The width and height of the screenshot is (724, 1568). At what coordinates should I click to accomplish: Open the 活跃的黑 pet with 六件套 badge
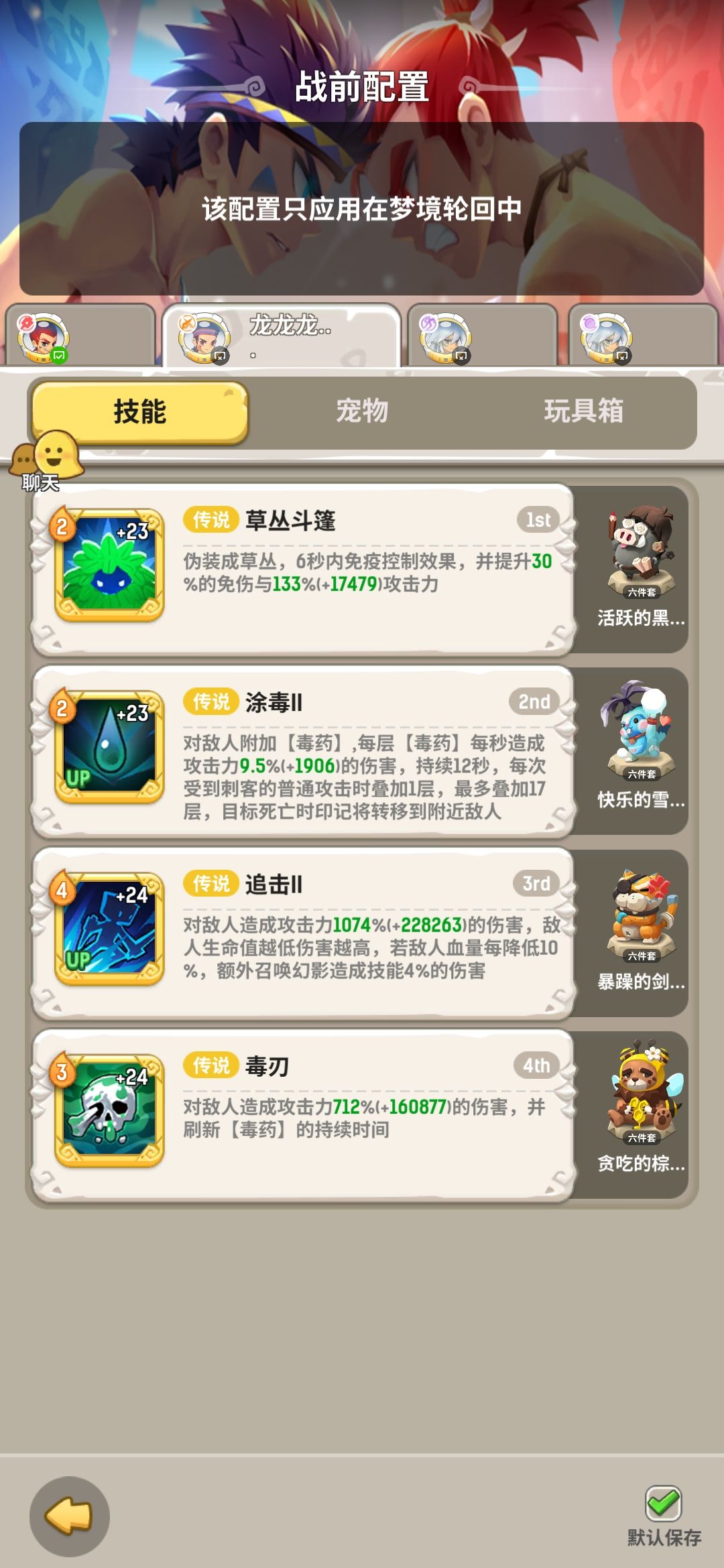point(640,570)
